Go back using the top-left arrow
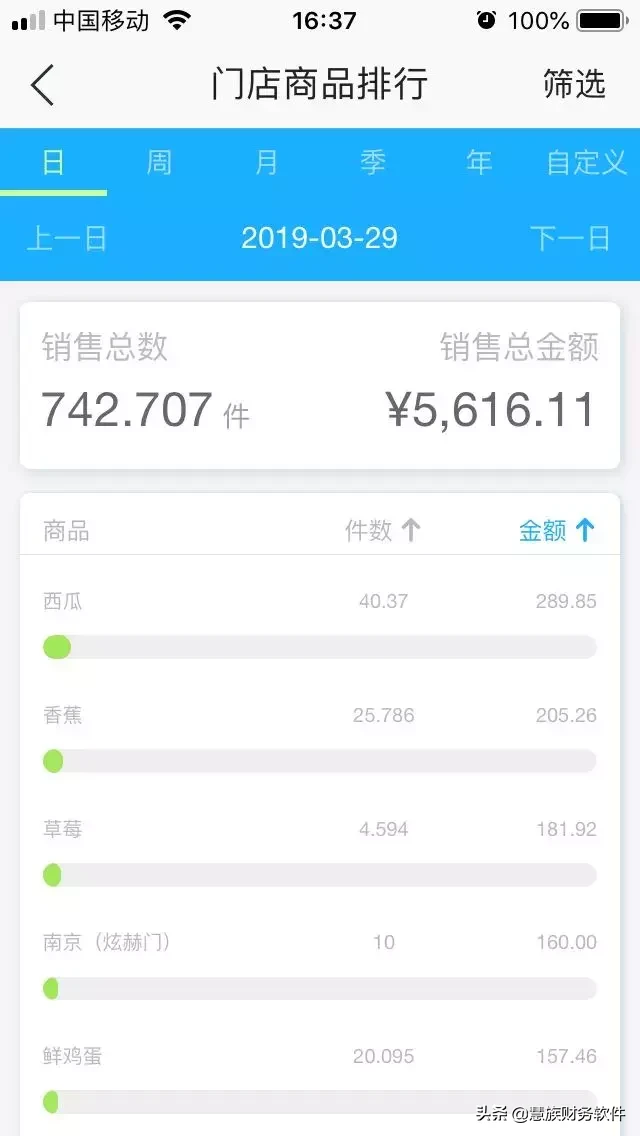 click(42, 84)
